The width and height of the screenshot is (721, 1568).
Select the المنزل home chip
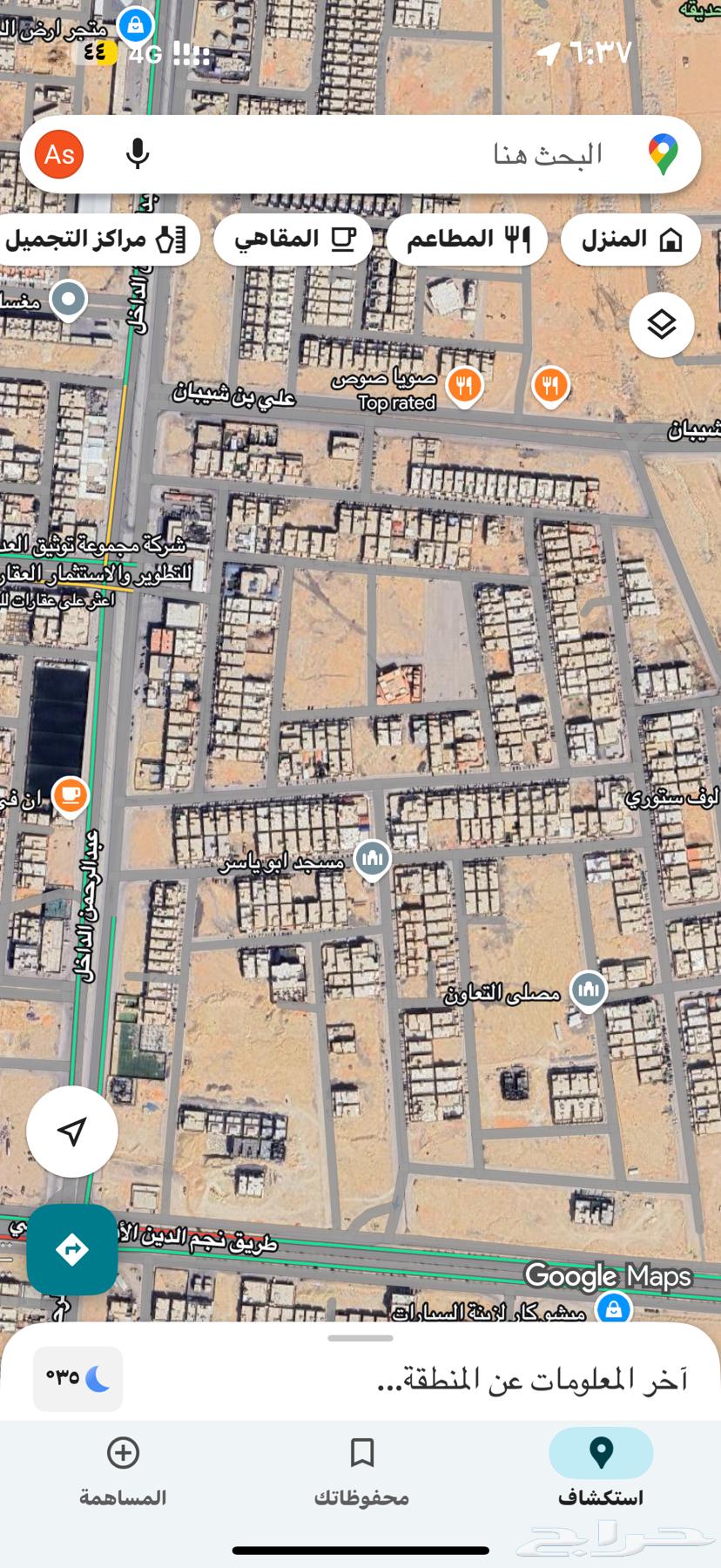630,240
